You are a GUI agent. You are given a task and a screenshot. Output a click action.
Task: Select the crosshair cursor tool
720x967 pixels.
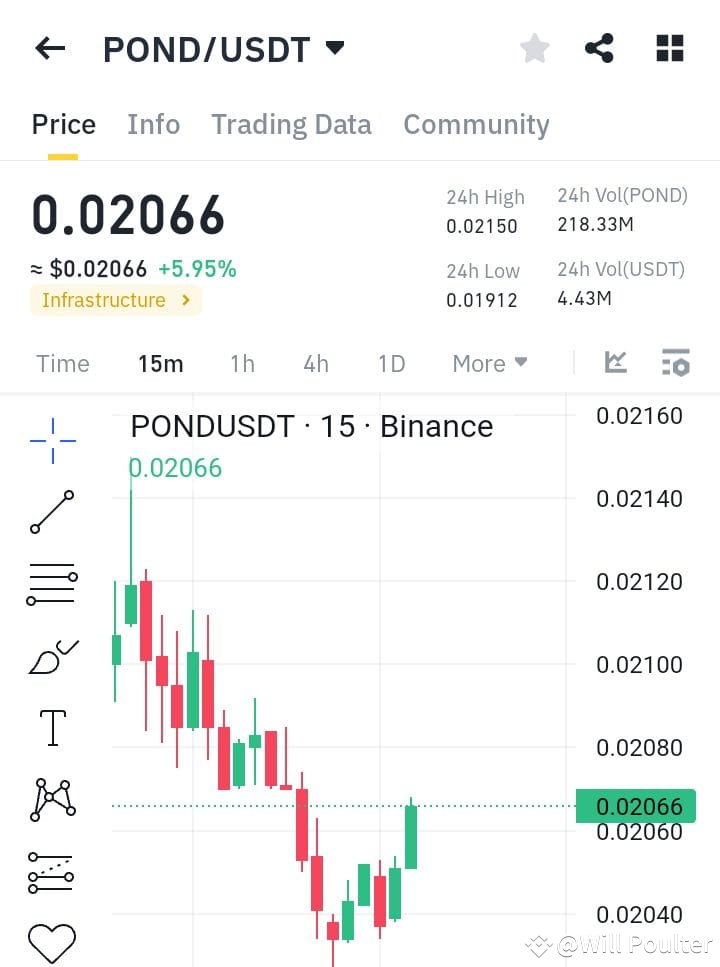tap(52, 440)
